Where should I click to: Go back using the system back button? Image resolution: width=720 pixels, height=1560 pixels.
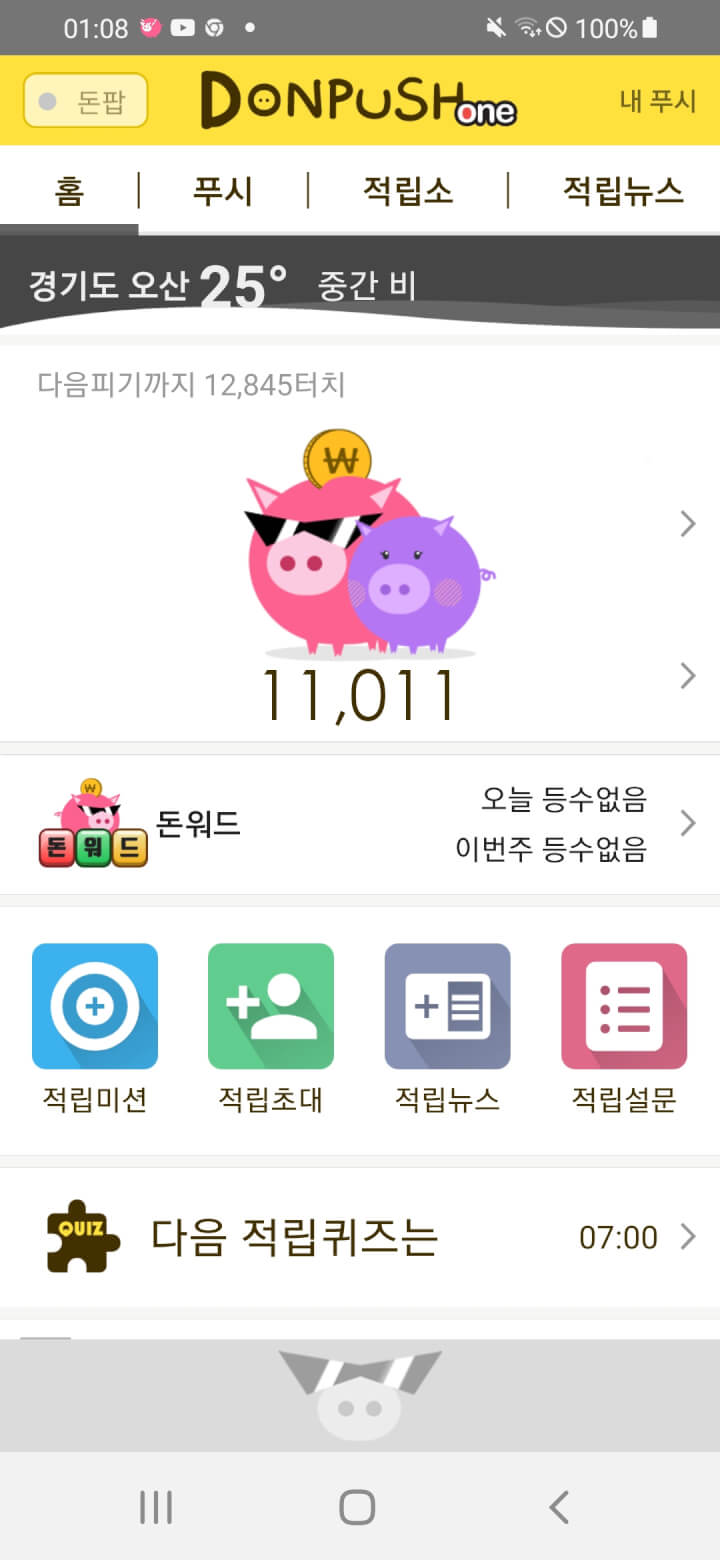pyautogui.click(x=559, y=1507)
